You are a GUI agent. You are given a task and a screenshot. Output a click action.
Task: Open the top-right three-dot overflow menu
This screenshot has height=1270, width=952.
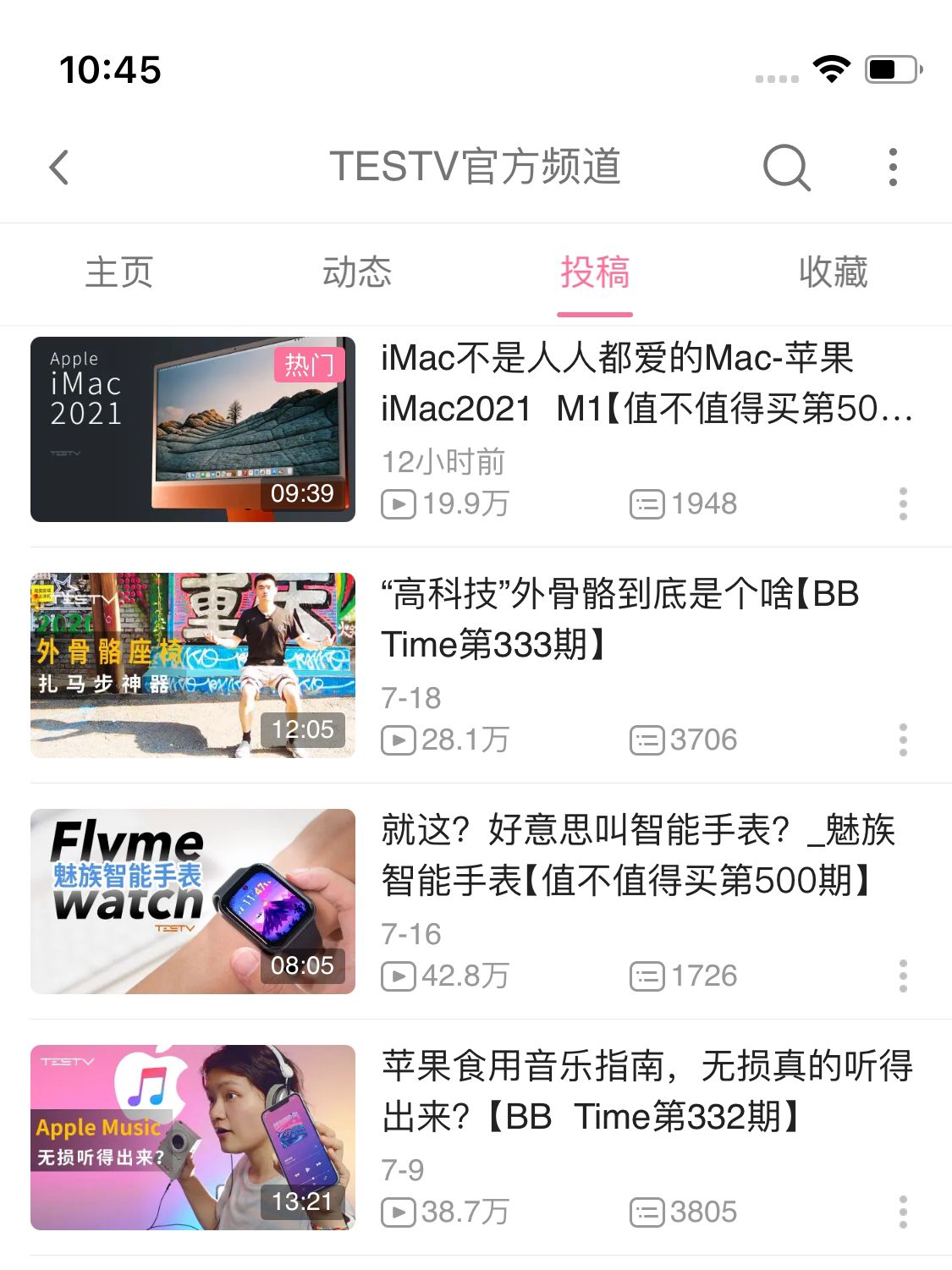(x=892, y=168)
